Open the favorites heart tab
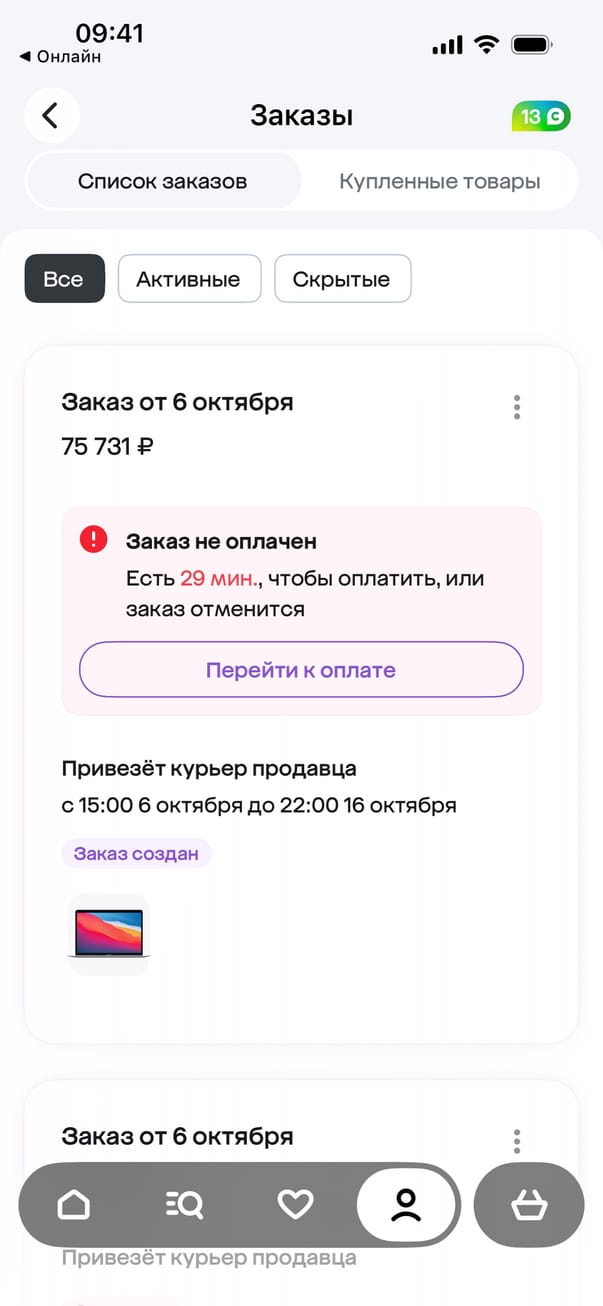The width and height of the screenshot is (603, 1306). (295, 1204)
